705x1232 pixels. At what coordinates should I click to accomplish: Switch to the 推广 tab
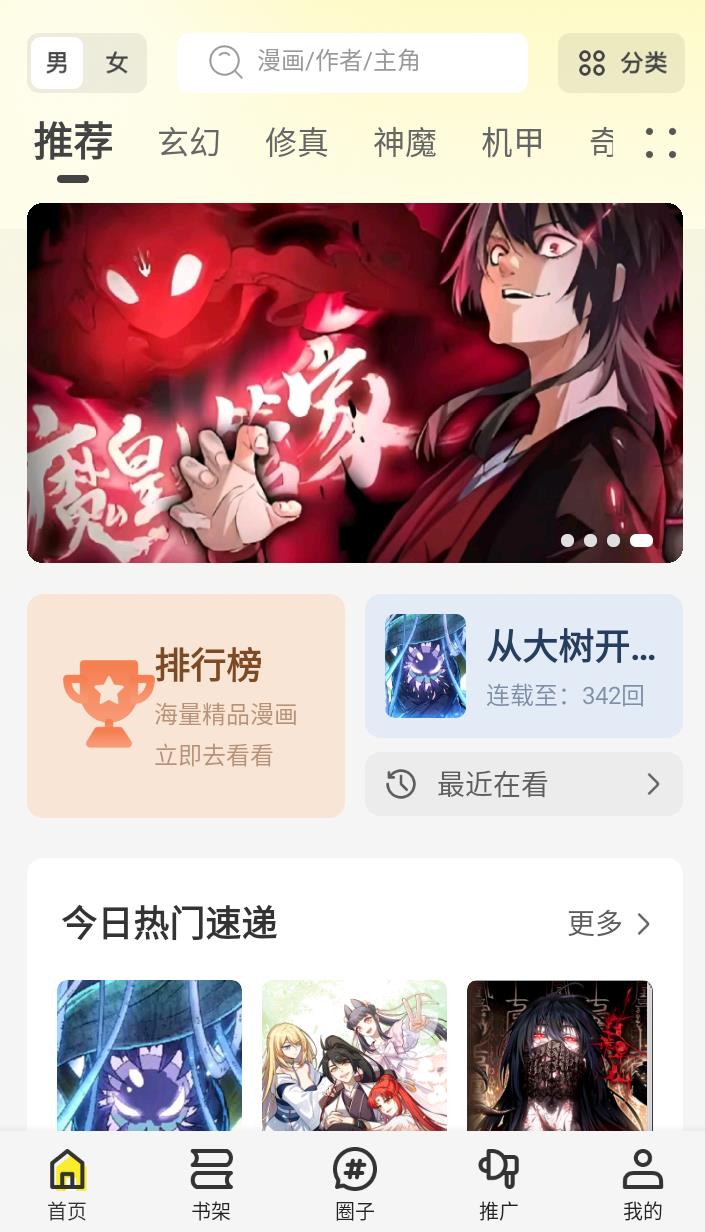pos(498,1184)
